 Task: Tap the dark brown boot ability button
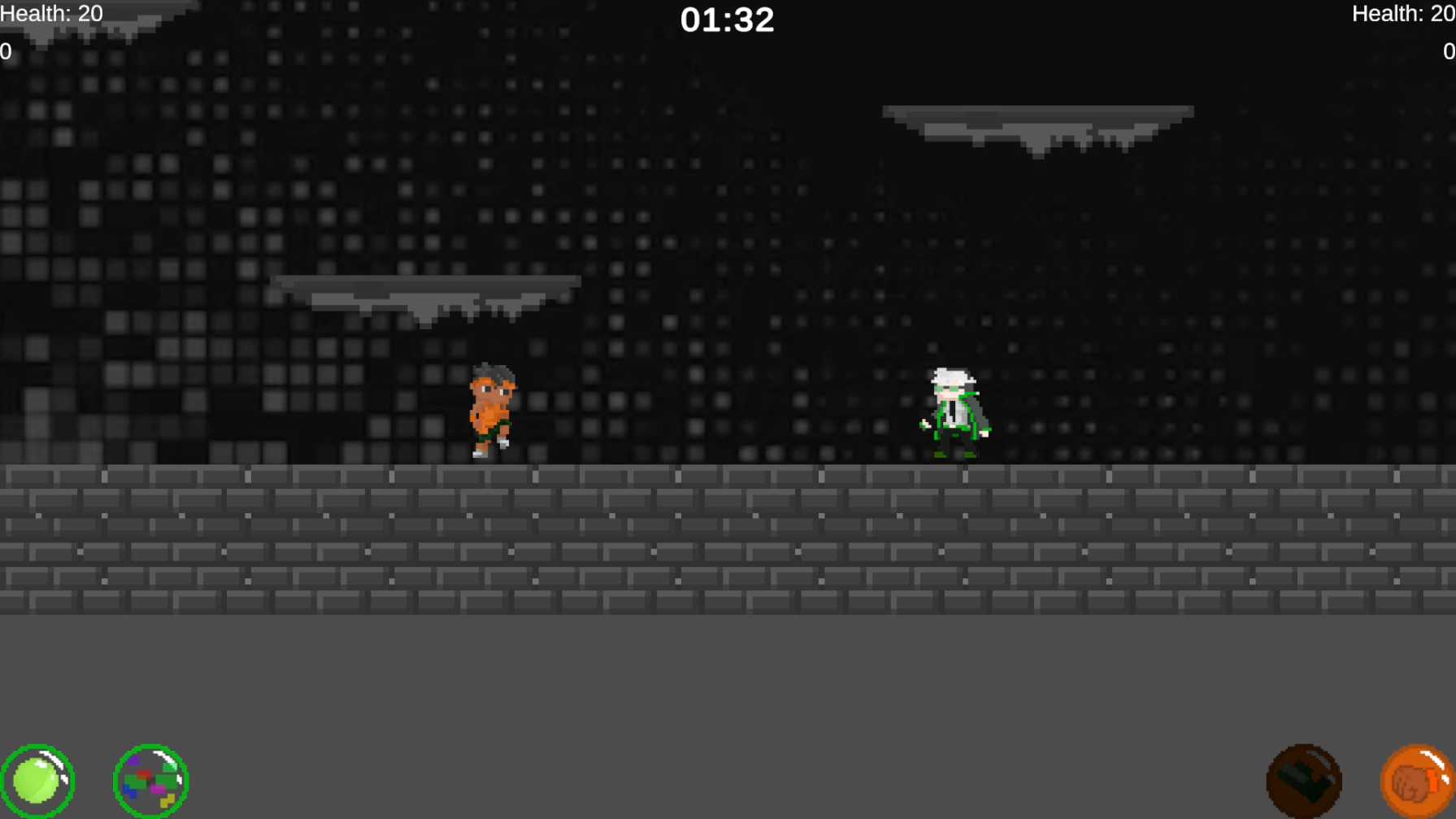(x=1304, y=781)
